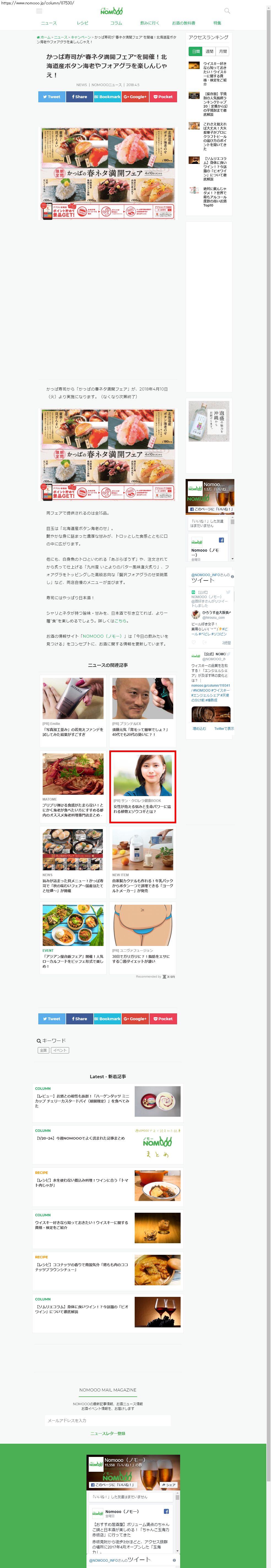Open the お酒の教科書 section
This screenshot has height=1568, width=271.
pos(183,23)
